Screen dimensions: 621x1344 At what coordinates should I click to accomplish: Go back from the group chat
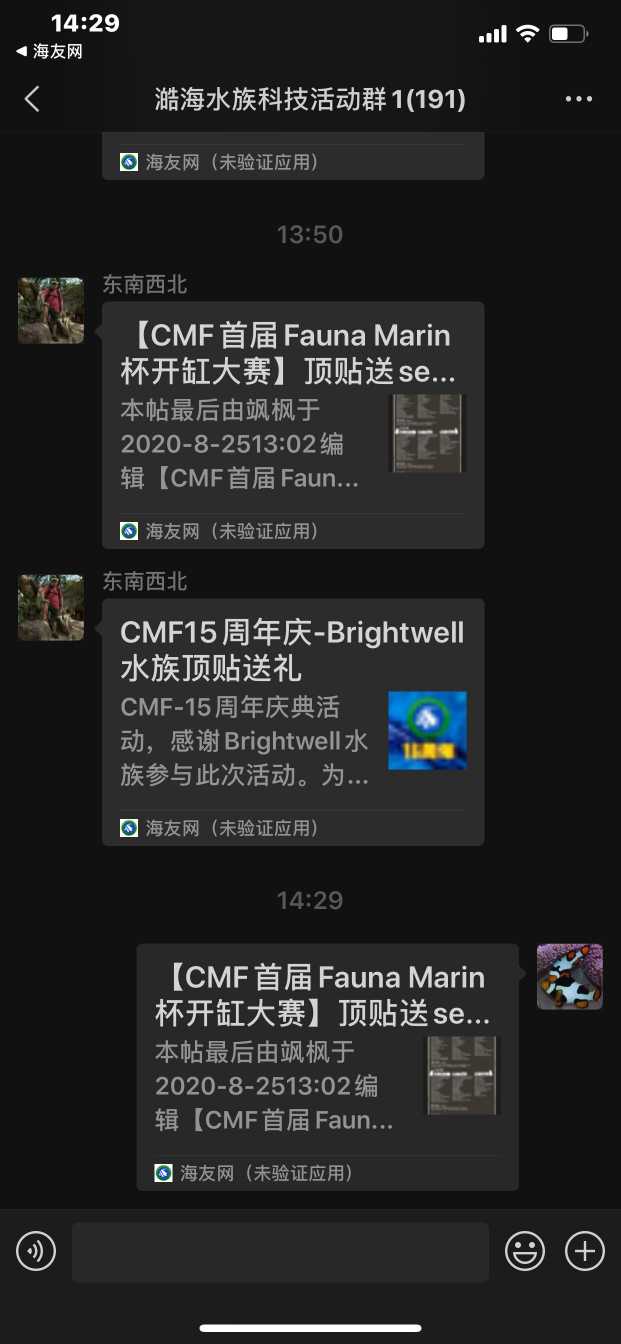point(32,99)
